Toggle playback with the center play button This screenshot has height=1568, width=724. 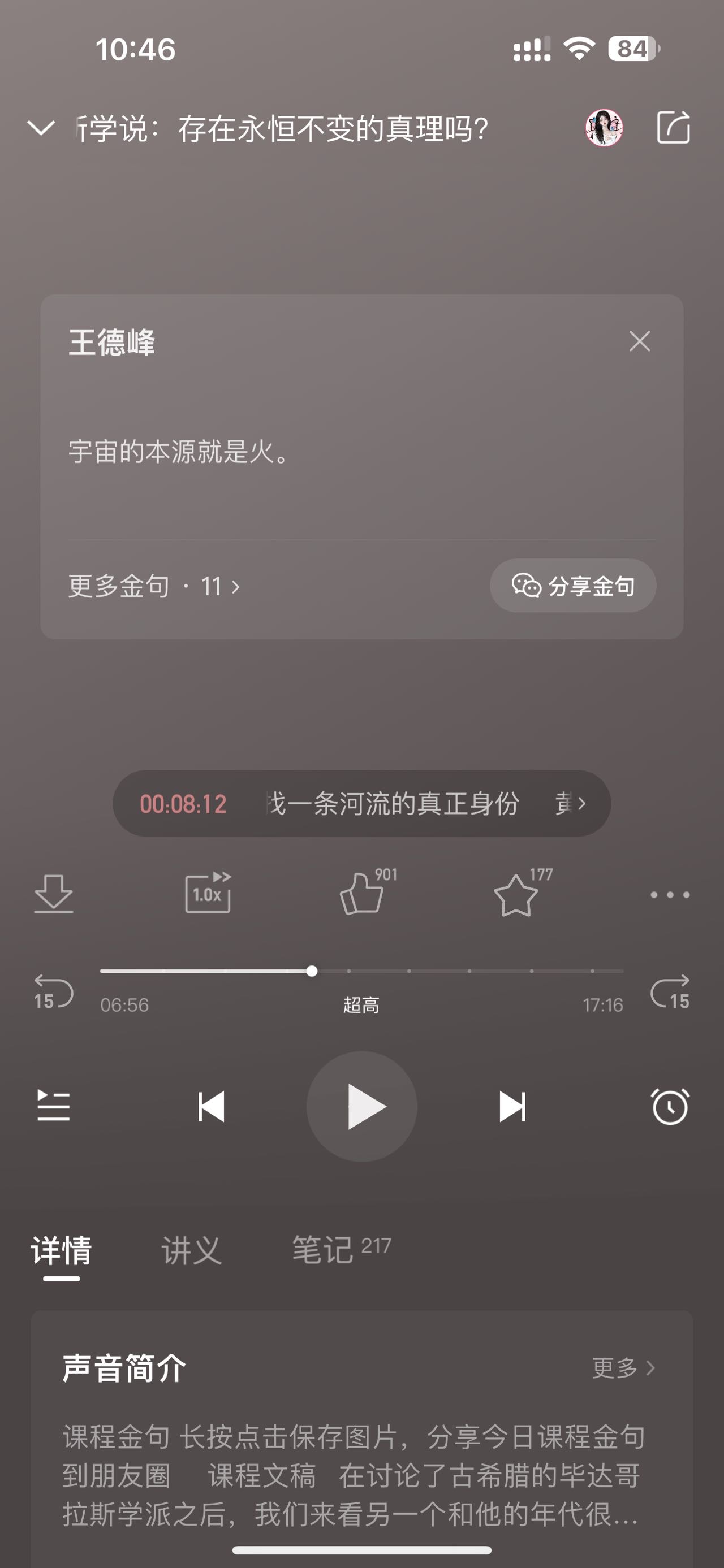(361, 1107)
